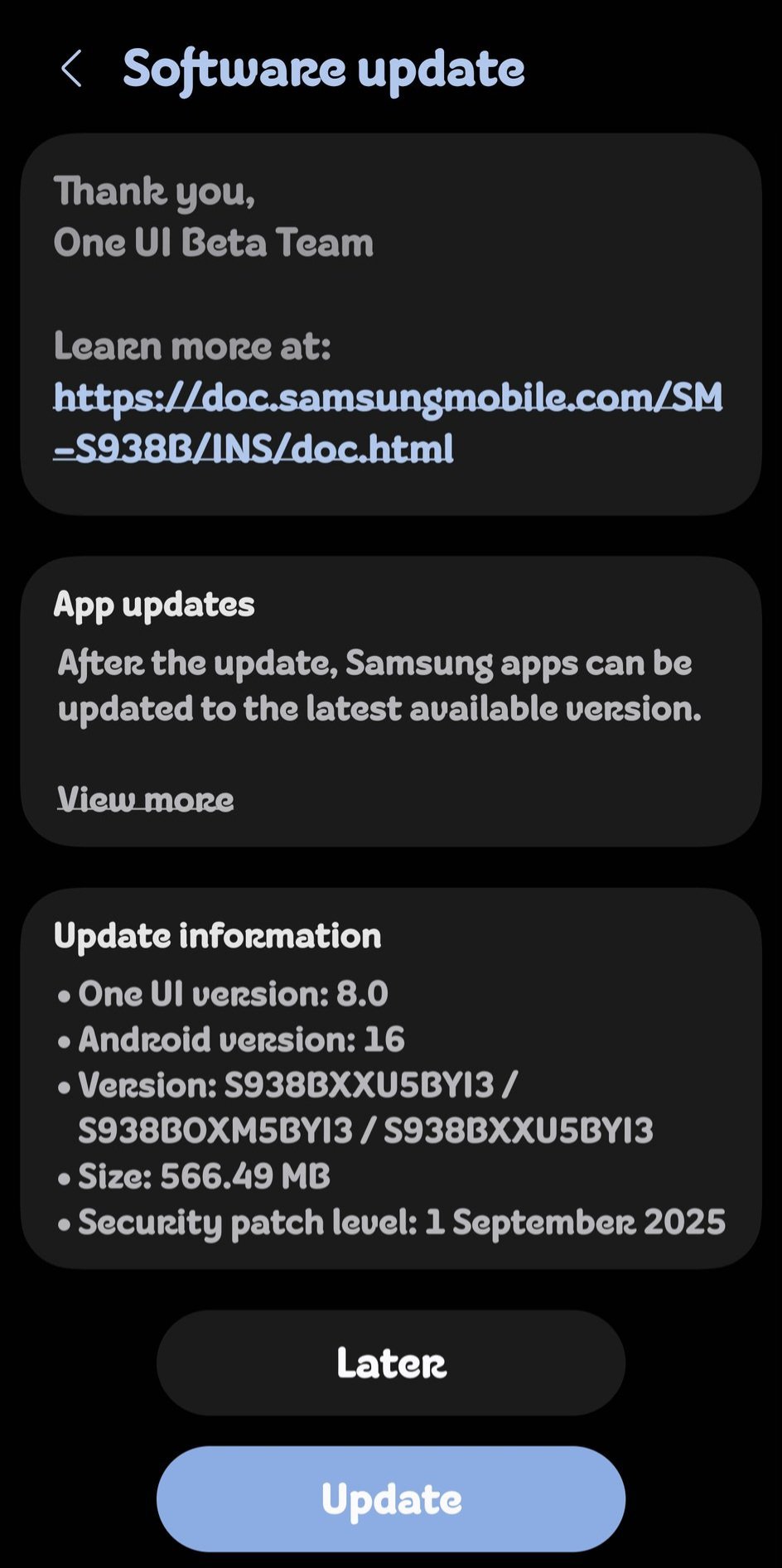Go back from Software update
Image resolution: width=782 pixels, height=1568 pixels.
72,69
